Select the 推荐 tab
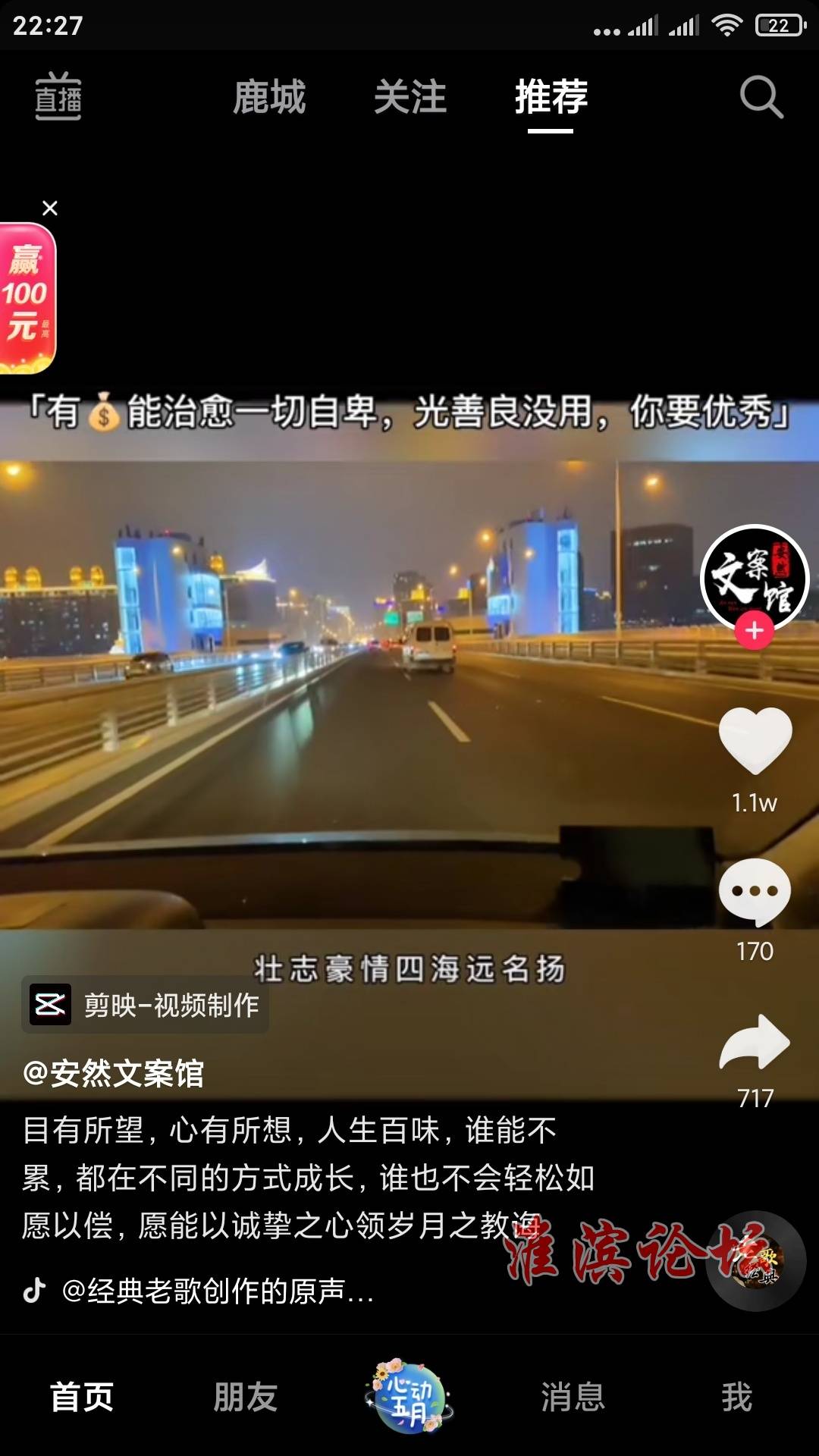Screen dimensions: 819x1456 pos(551,98)
